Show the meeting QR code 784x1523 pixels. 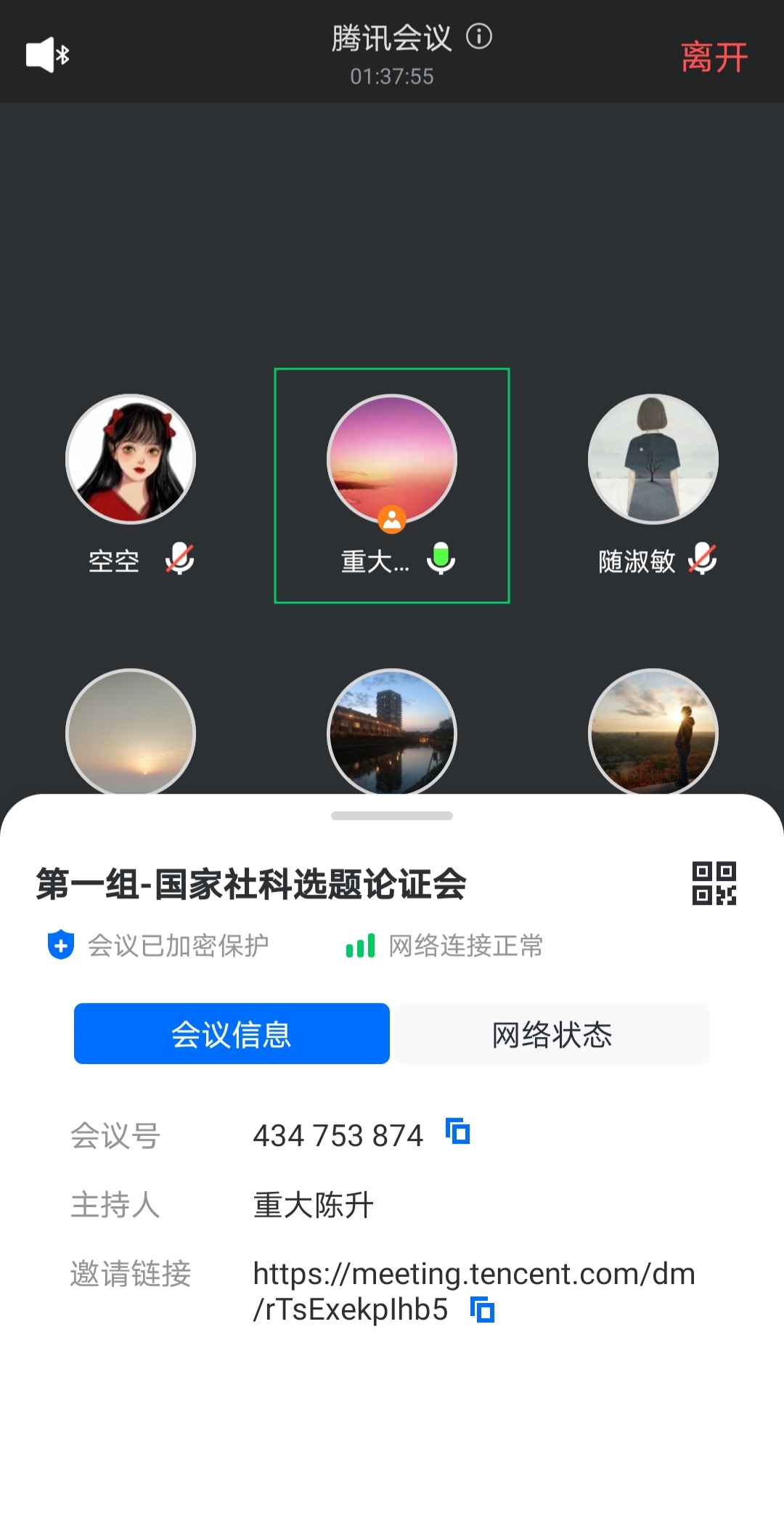coord(714,883)
